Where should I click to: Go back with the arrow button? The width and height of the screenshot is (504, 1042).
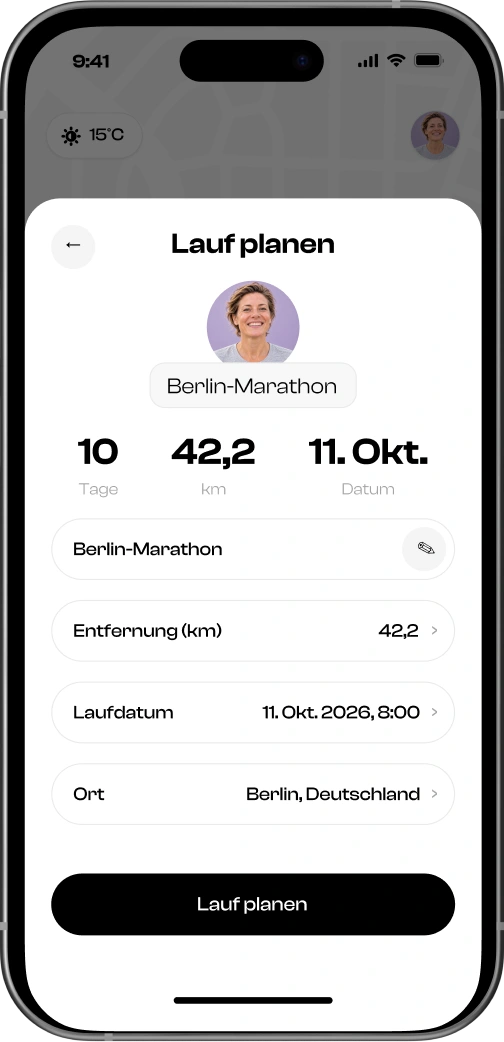click(x=73, y=247)
